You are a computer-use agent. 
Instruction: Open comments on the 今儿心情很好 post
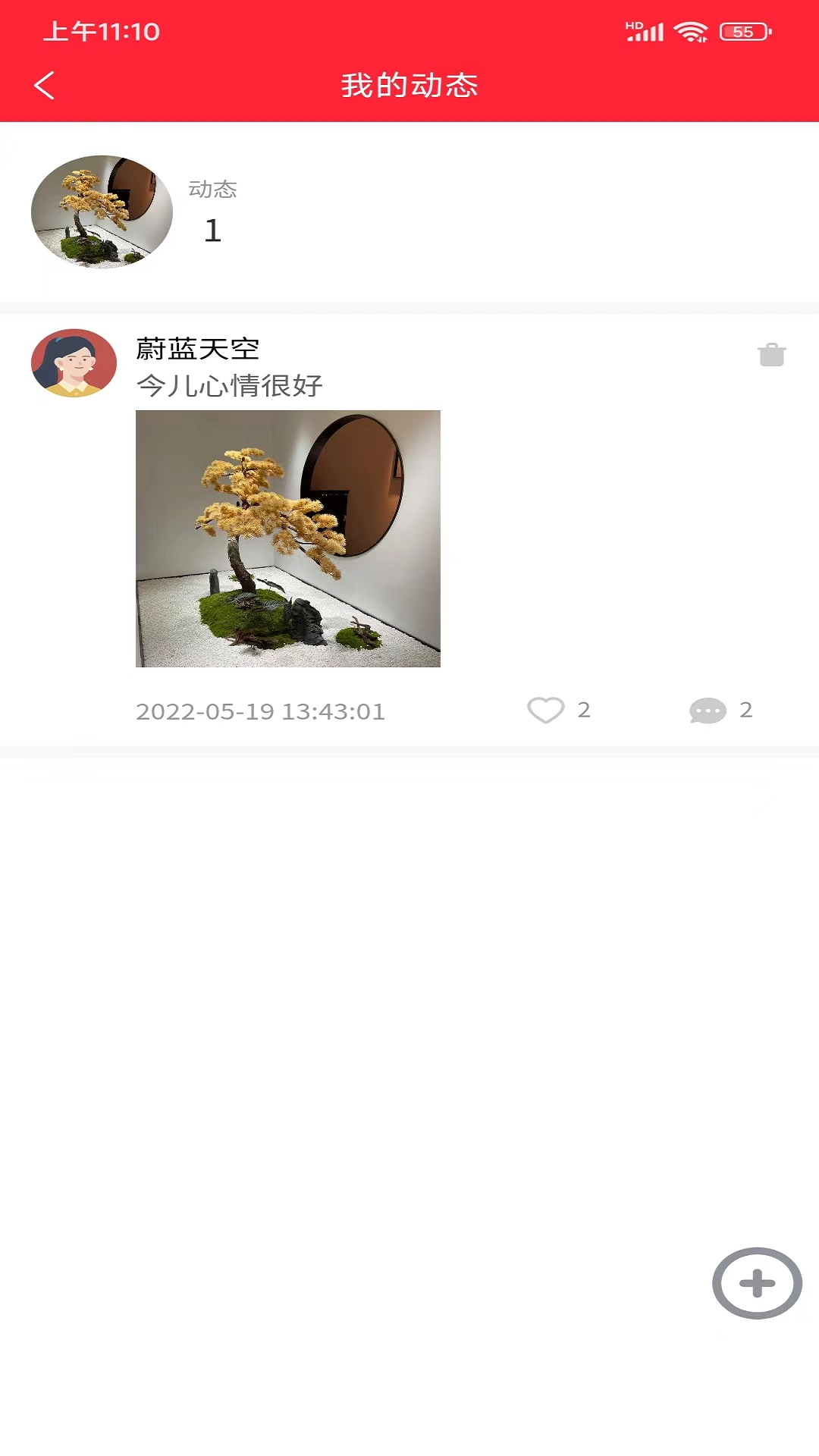point(708,710)
